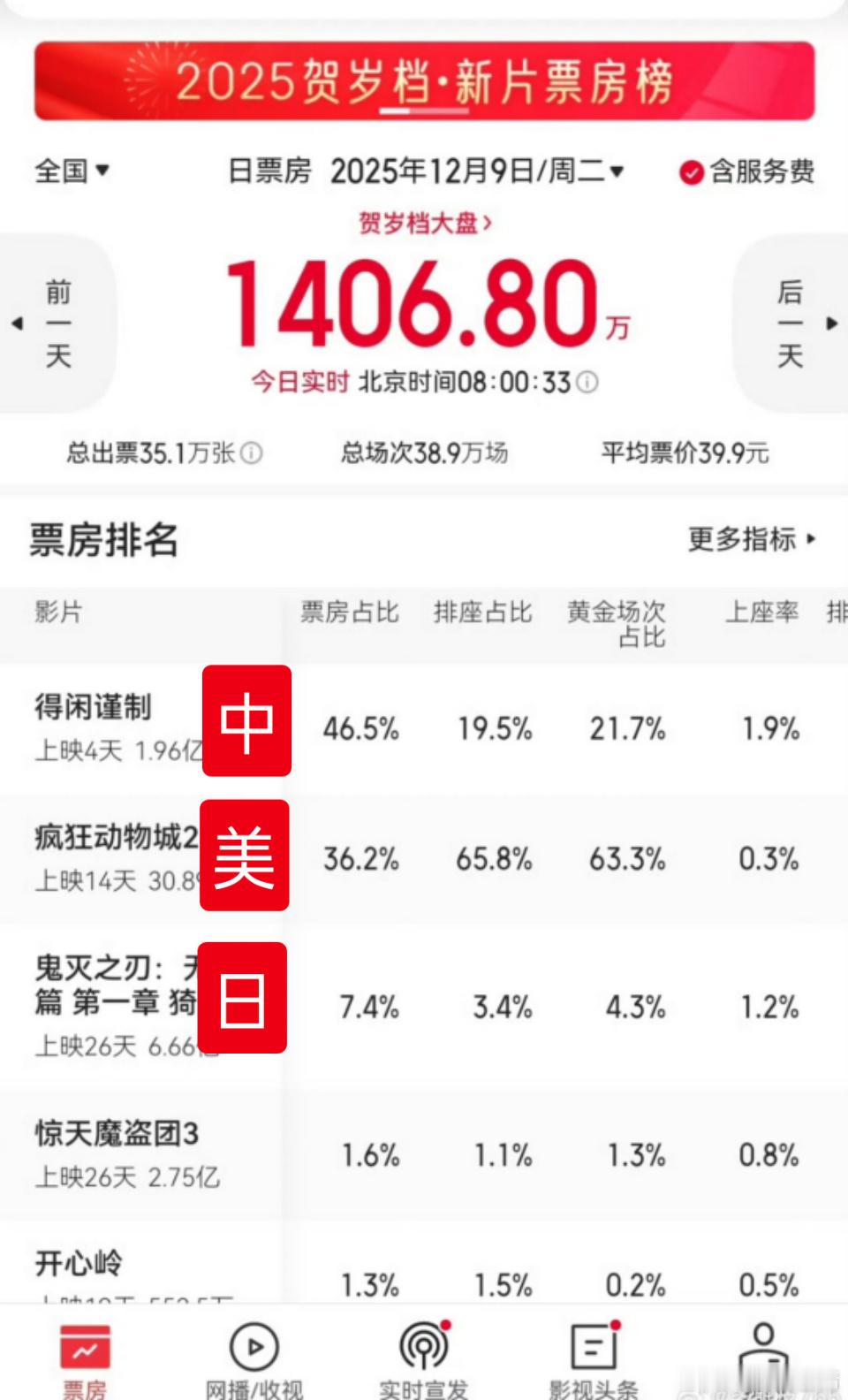Viewport: 848px width, 1400px height.
Task: Tap the right arrow beside 后一天
Action: pos(831,323)
